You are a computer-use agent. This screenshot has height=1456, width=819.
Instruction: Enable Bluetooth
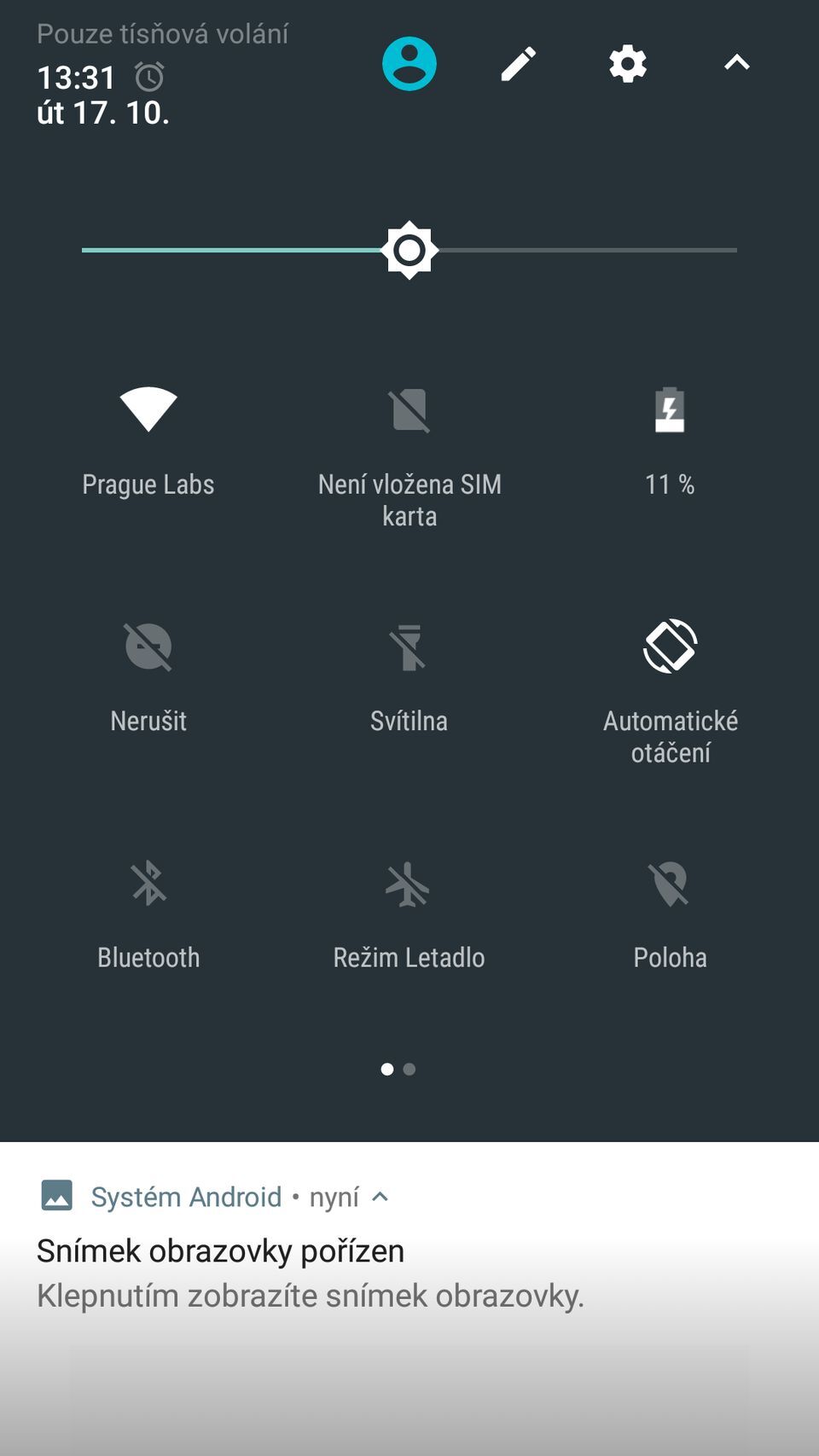pyautogui.click(x=148, y=885)
